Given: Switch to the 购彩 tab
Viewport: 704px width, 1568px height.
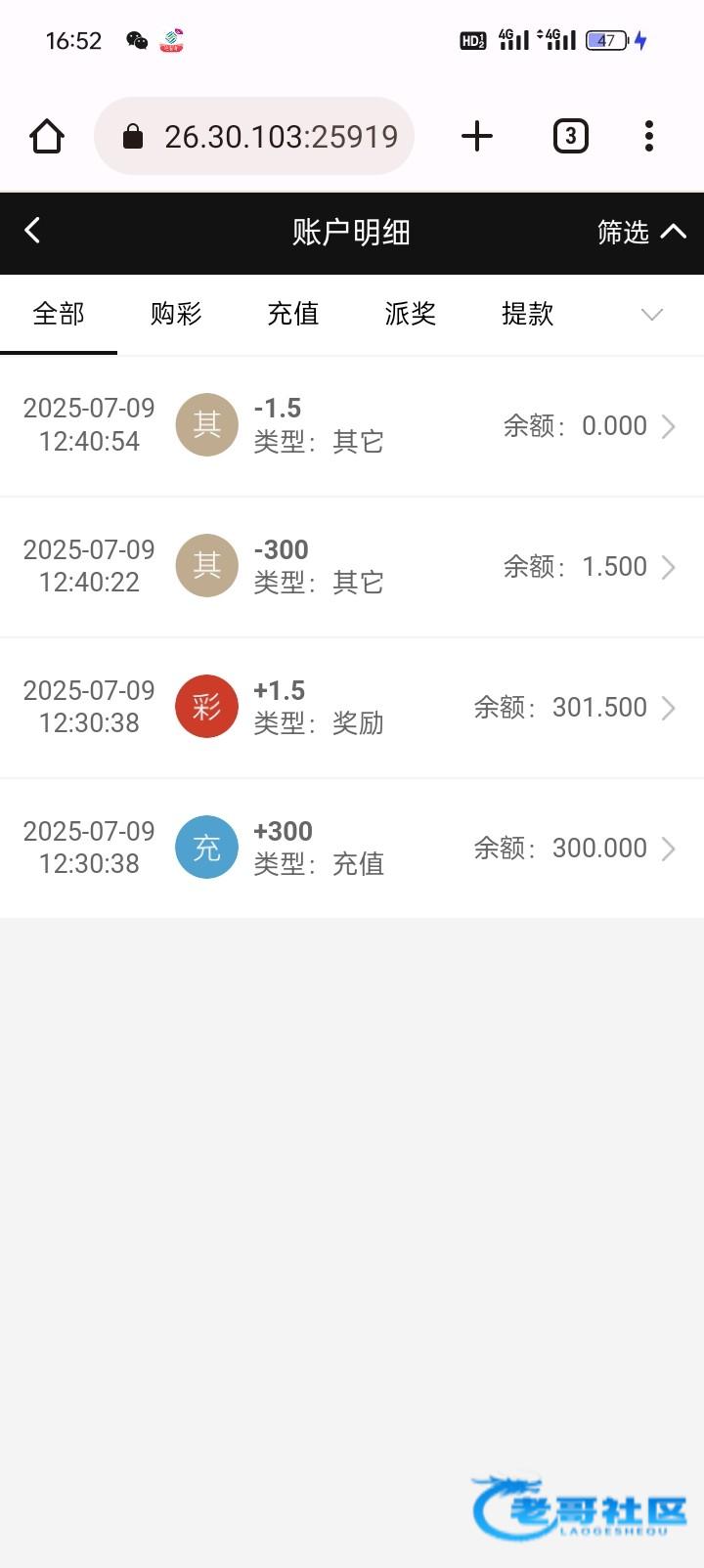Looking at the screenshot, I should 176,314.
